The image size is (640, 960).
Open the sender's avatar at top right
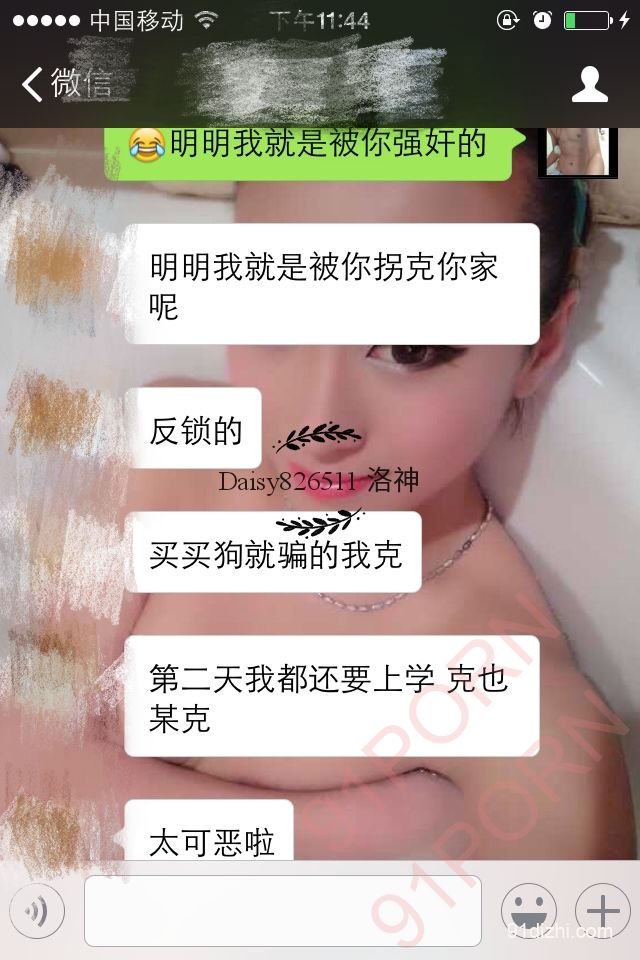pyautogui.click(x=577, y=152)
